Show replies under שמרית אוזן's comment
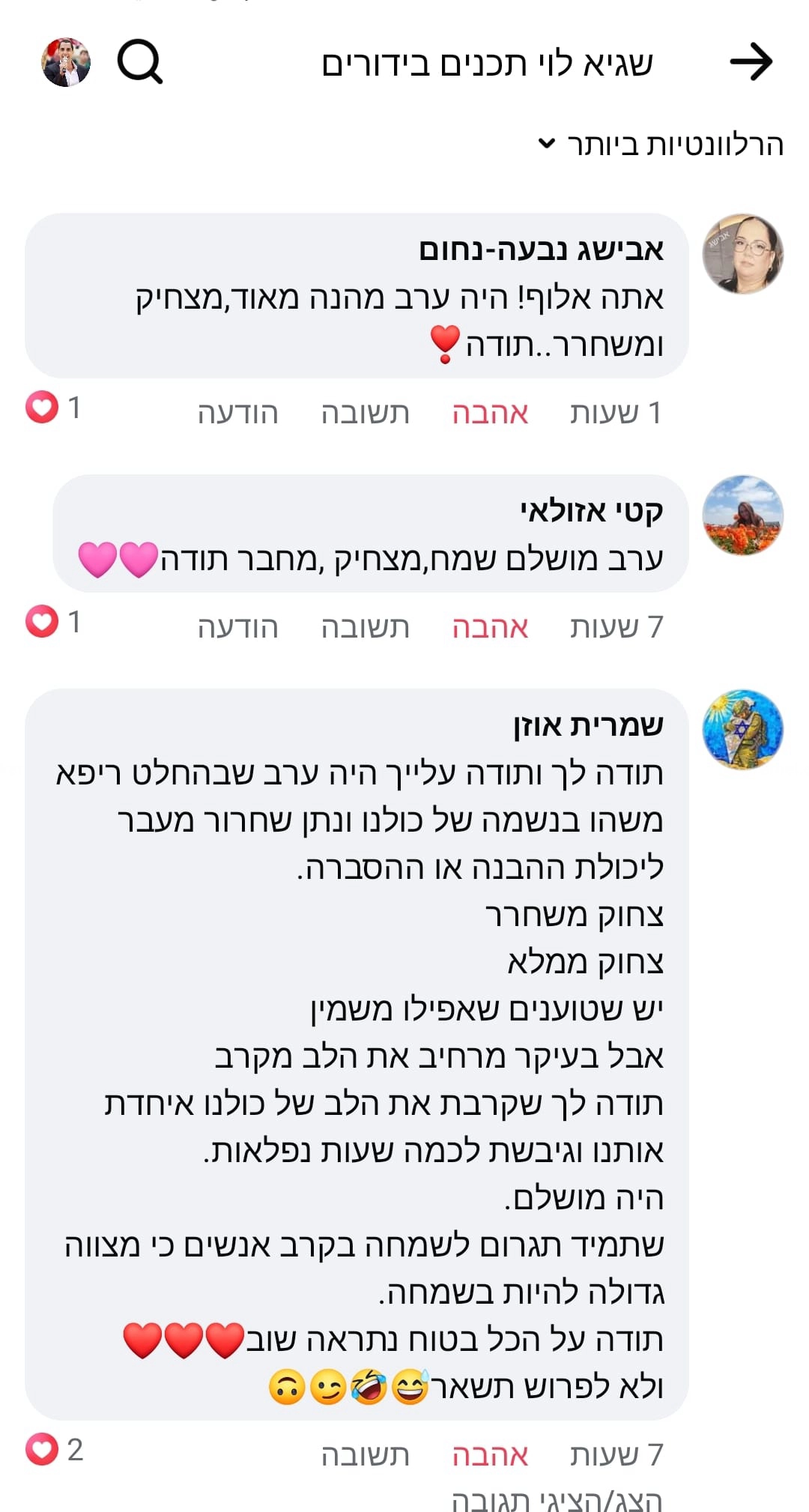 pos(557,1500)
